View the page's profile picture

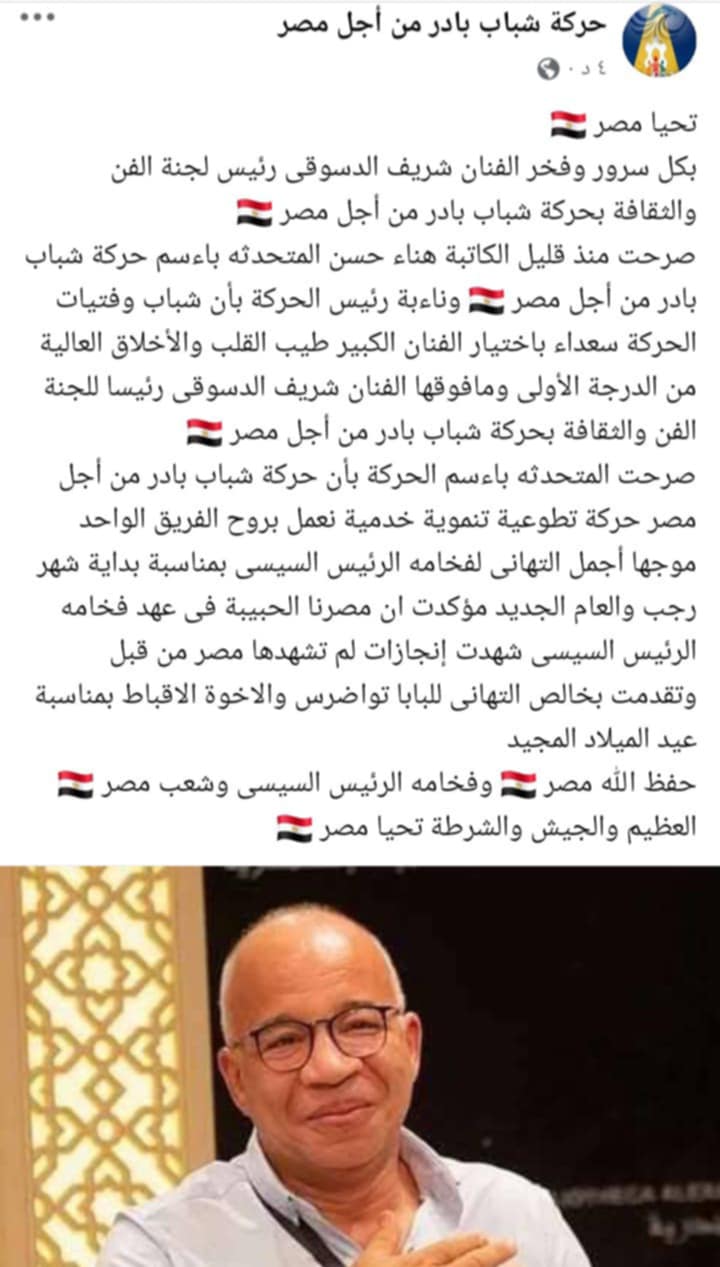coord(659,41)
